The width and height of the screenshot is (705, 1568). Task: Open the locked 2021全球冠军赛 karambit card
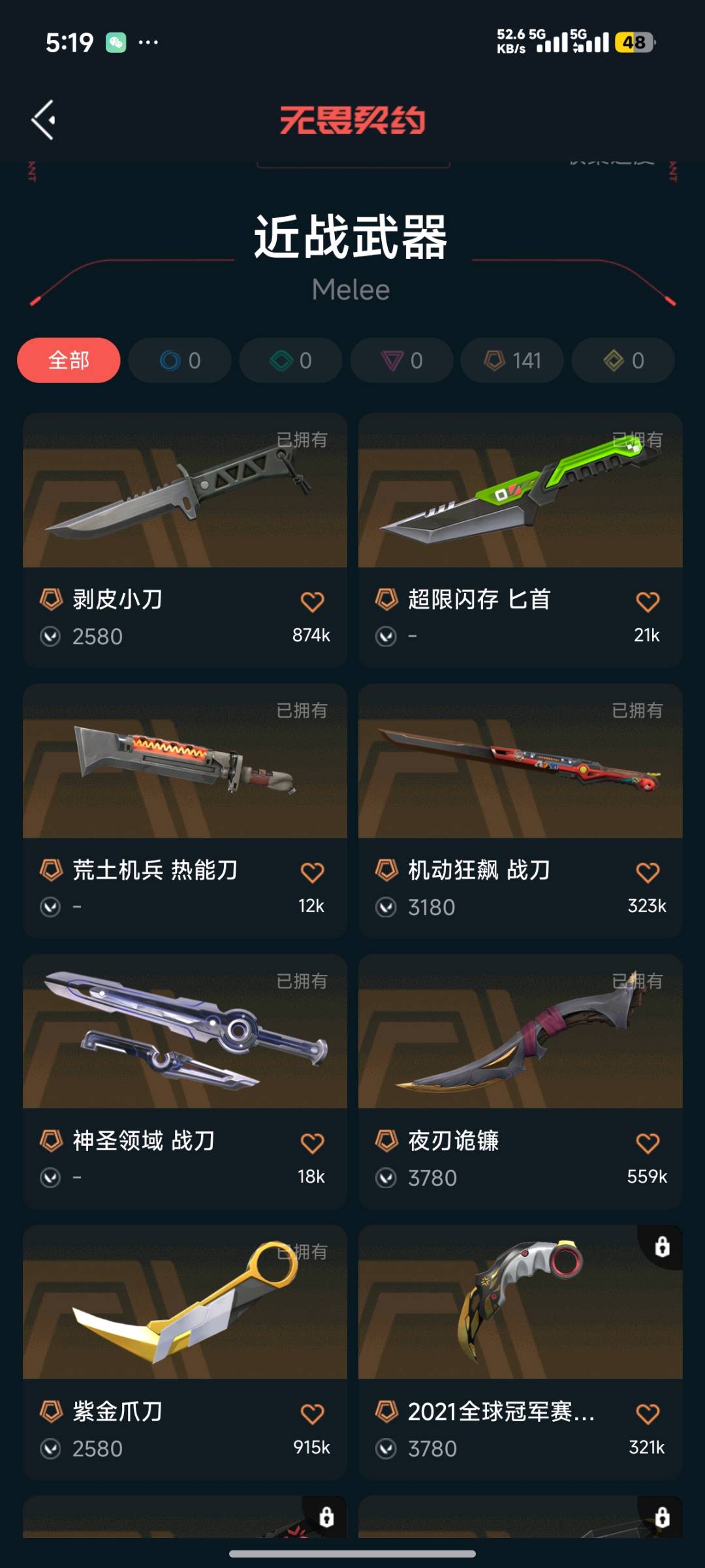click(520, 1352)
